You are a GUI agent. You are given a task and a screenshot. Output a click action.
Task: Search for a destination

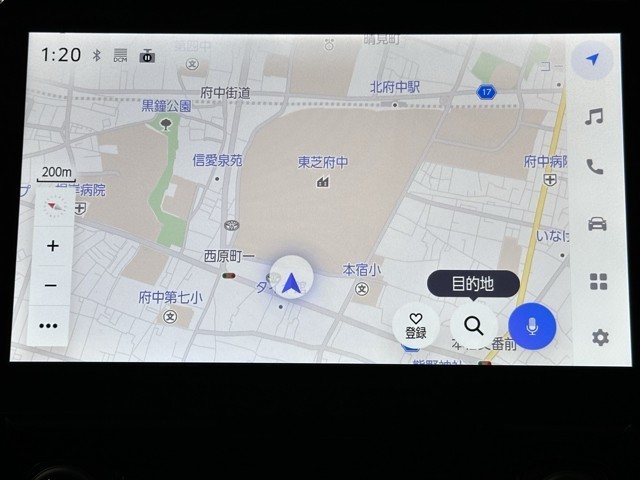(474, 326)
